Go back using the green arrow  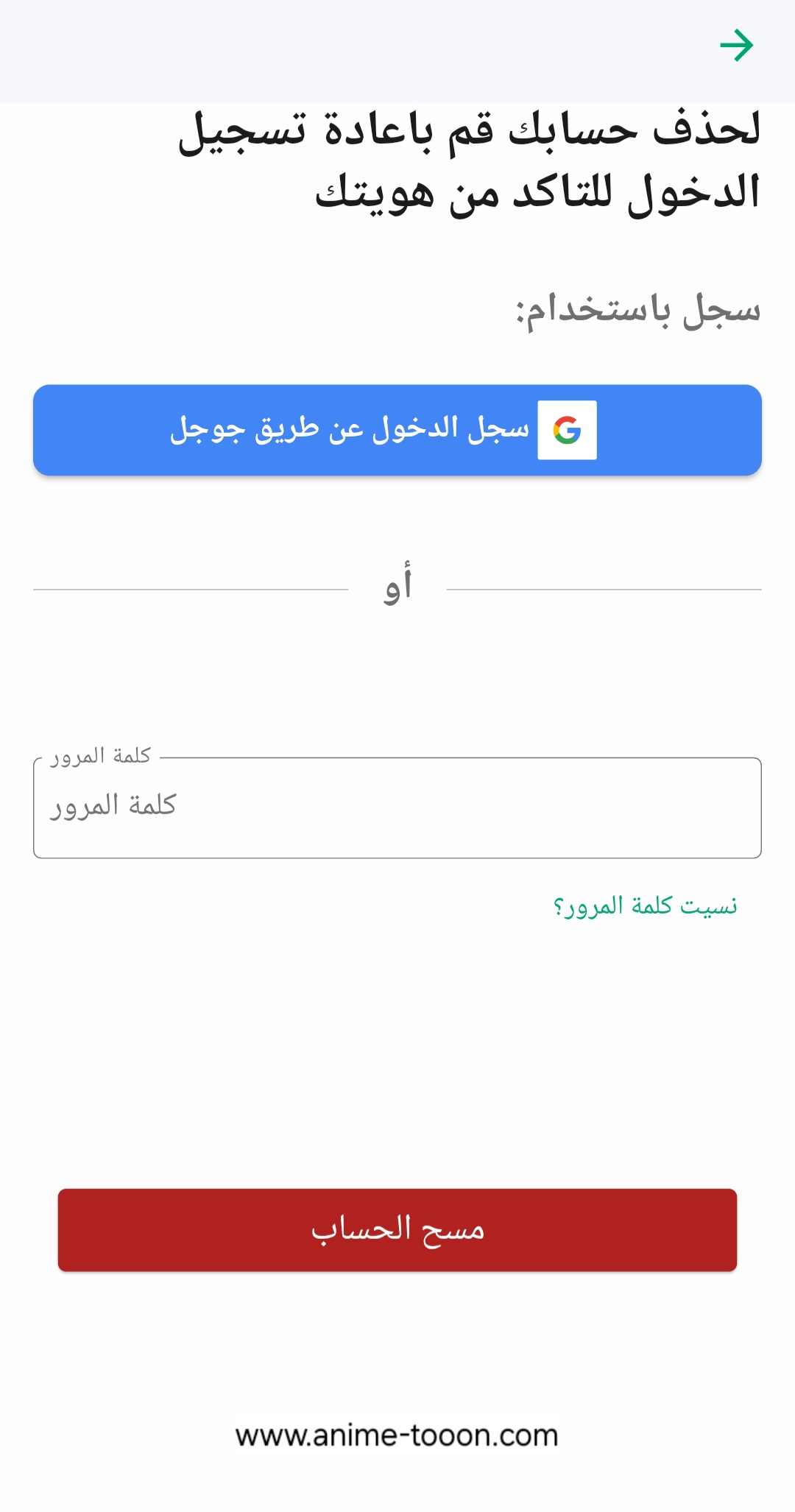[x=736, y=46]
